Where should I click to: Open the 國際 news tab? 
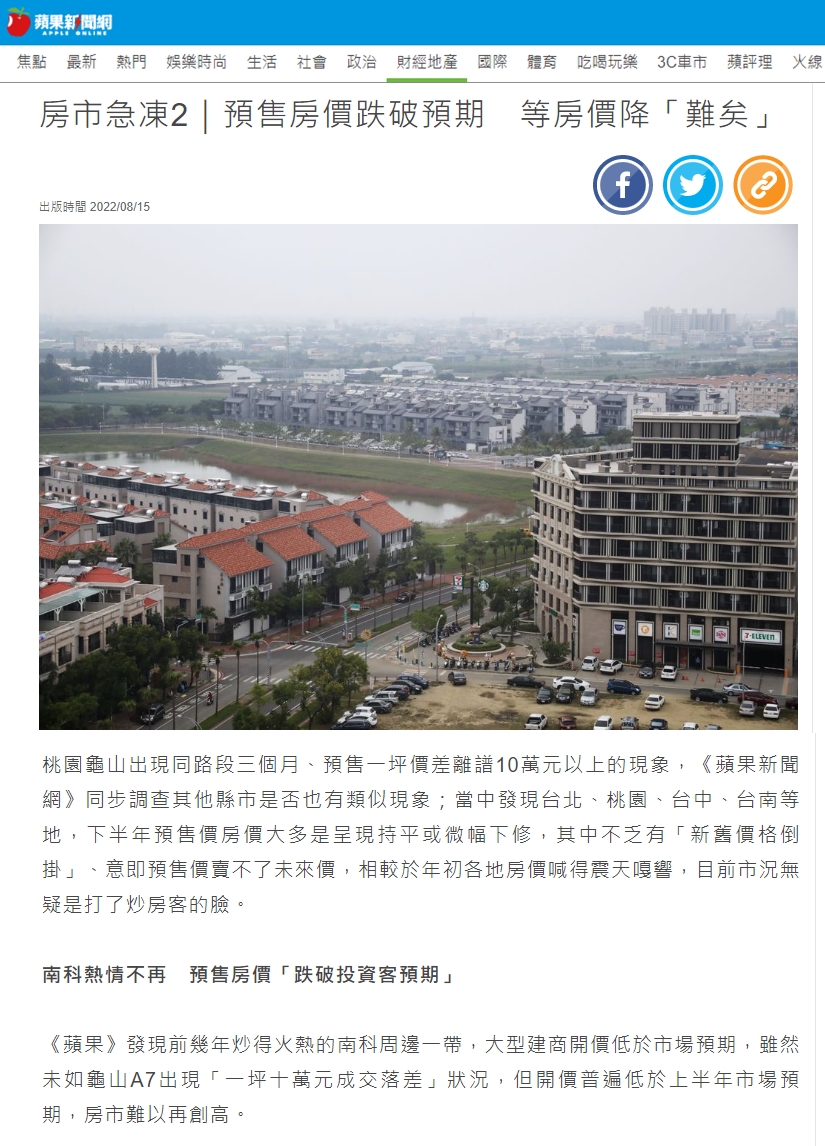[492, 62]
